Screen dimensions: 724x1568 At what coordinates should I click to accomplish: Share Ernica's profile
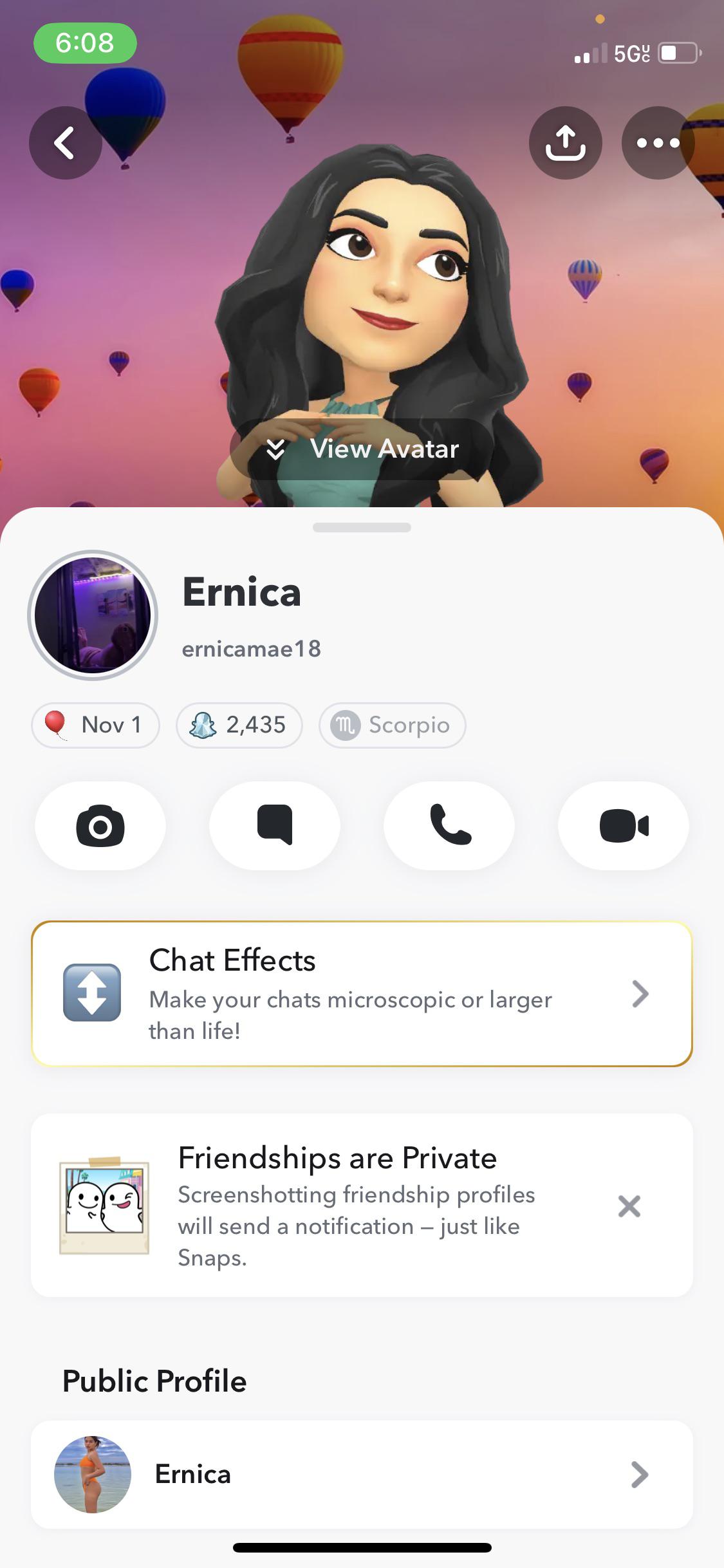click(x=565, y=143)
